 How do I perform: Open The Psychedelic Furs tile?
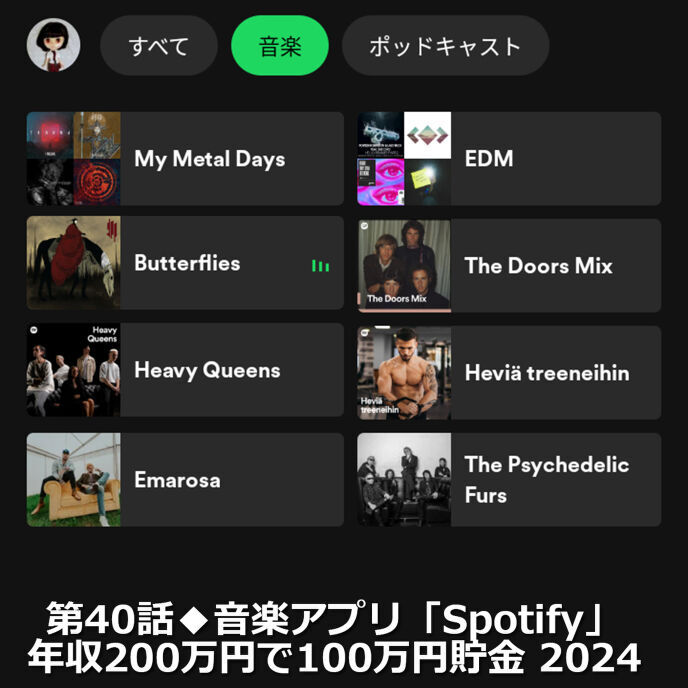pyautogui.click(x=509, y=480)
